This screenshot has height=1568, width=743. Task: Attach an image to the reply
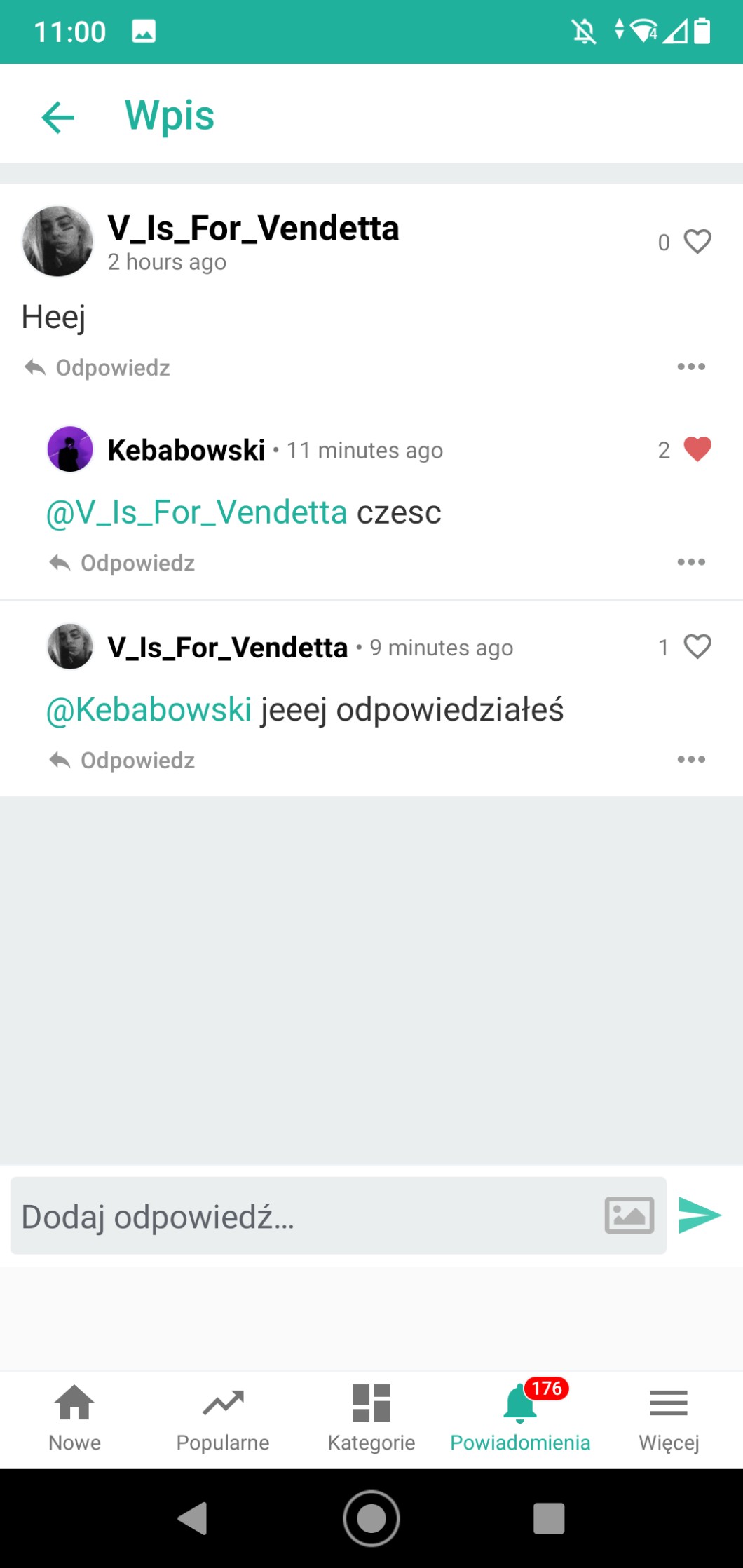coord(629,1215)
